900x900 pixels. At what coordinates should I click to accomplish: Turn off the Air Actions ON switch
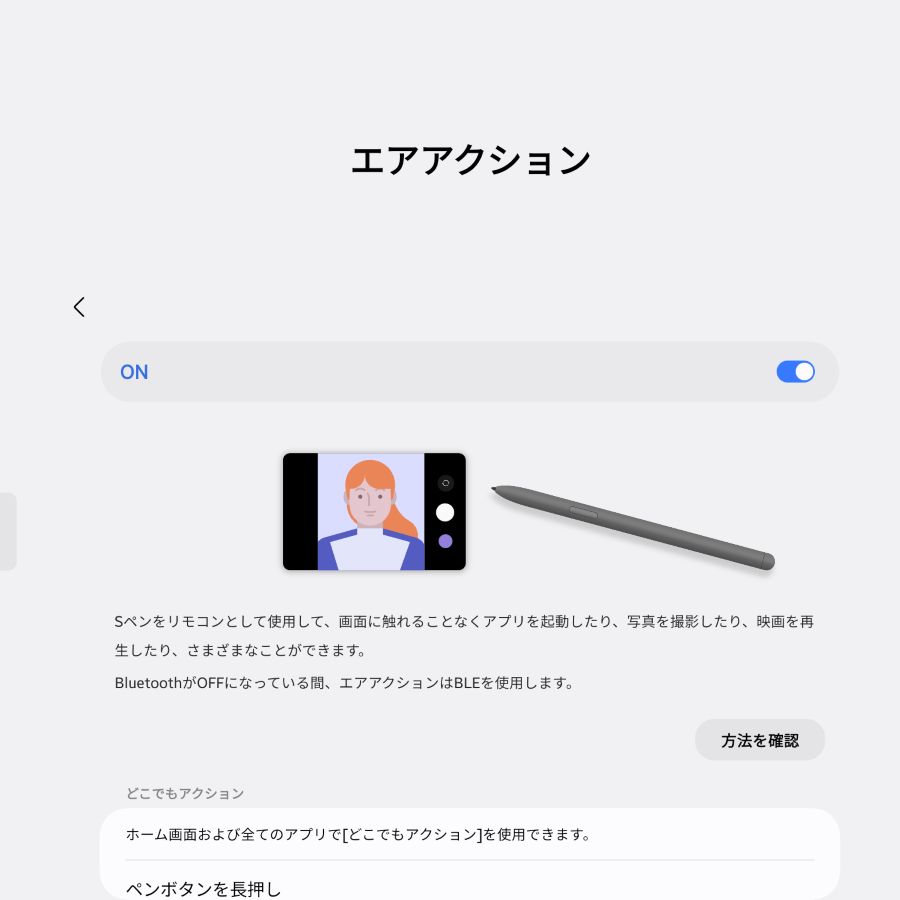pos(795,372)
